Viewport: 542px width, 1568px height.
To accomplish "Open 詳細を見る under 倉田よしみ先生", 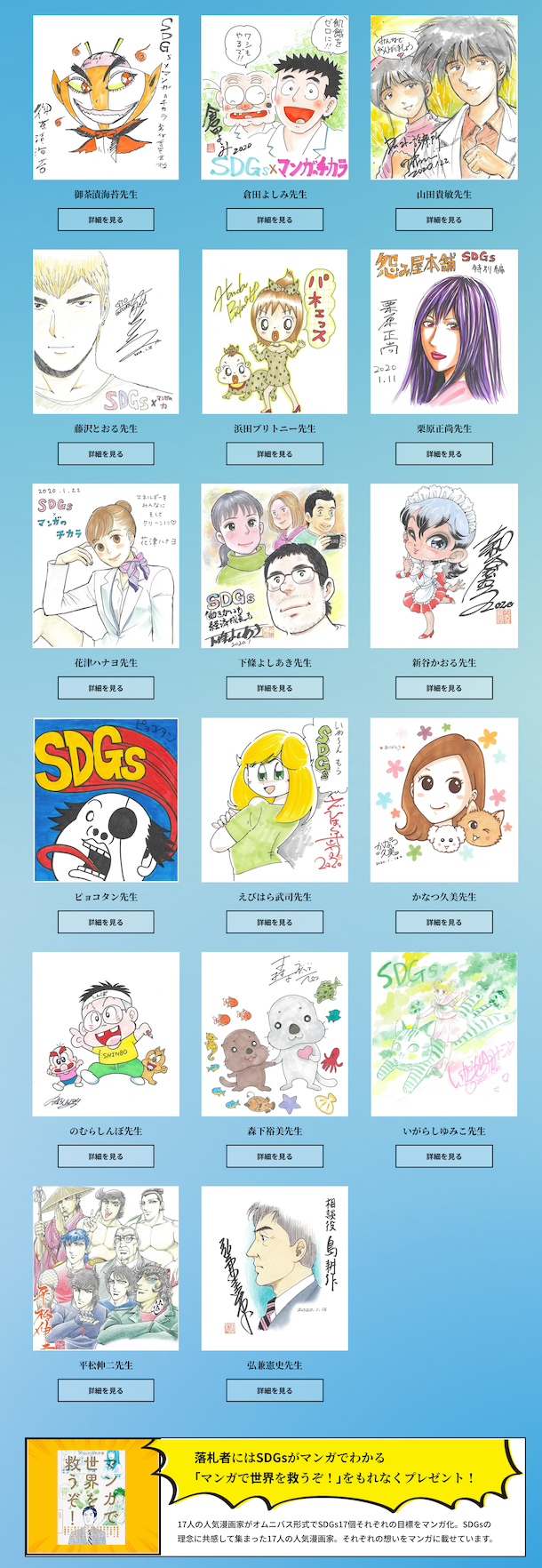I will pyautogui.click(x=275, y=220).
